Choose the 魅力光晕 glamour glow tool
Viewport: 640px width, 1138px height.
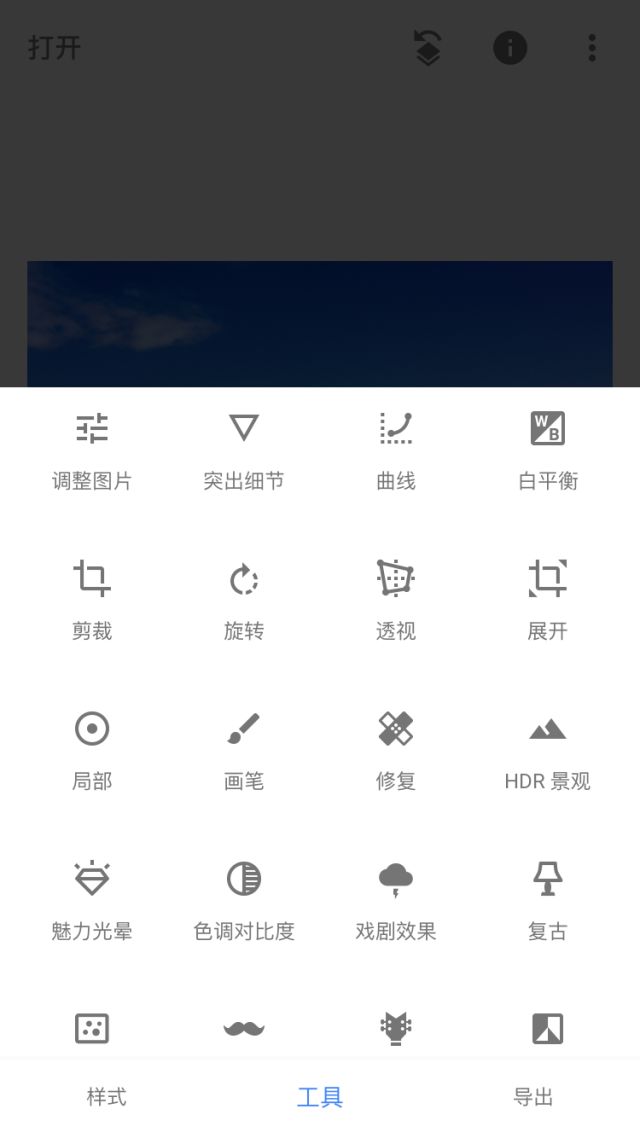pyautogui.click(x=92, y=900)
